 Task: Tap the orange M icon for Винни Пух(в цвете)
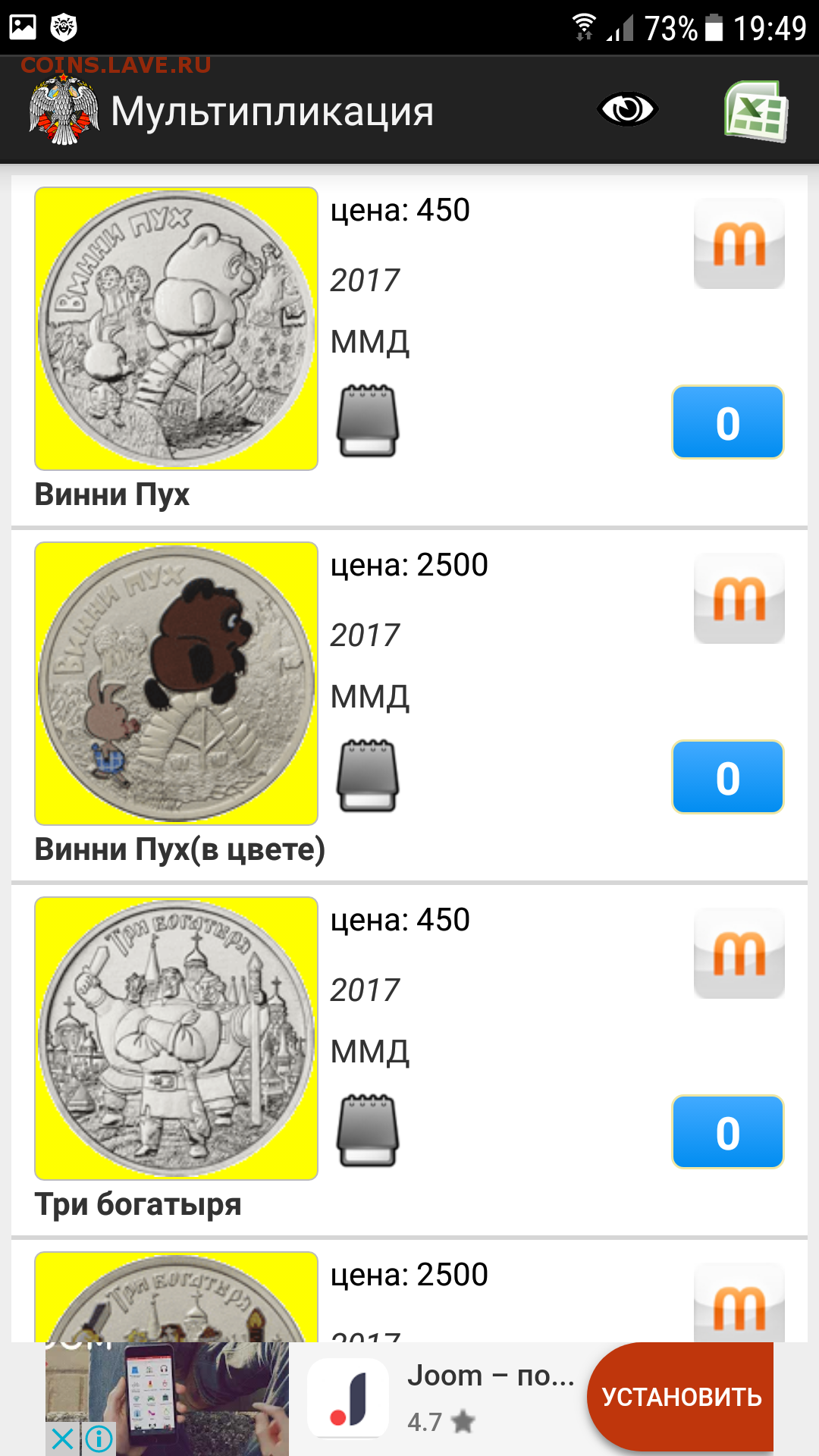pos(739,598)
